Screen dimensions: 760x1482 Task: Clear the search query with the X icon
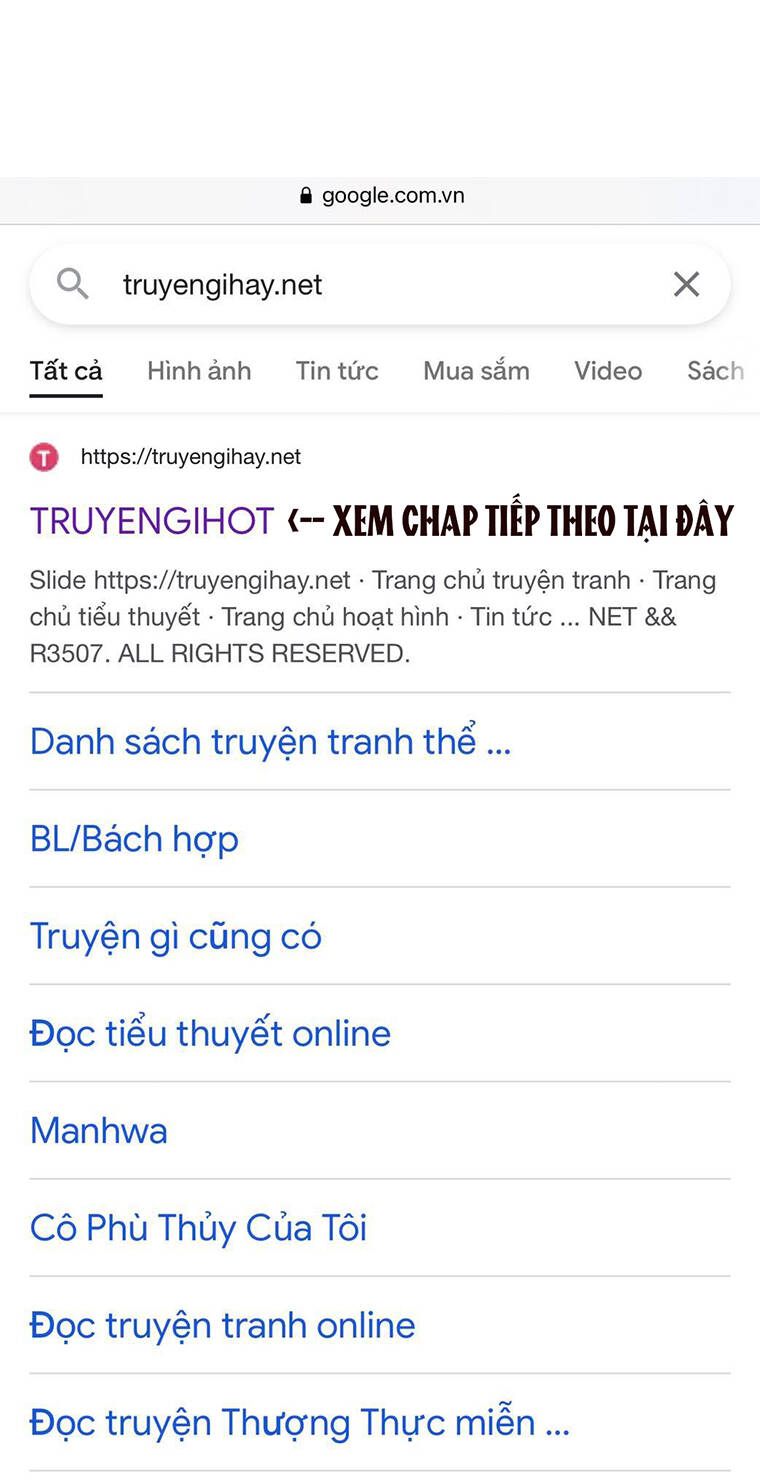(686, 284)
